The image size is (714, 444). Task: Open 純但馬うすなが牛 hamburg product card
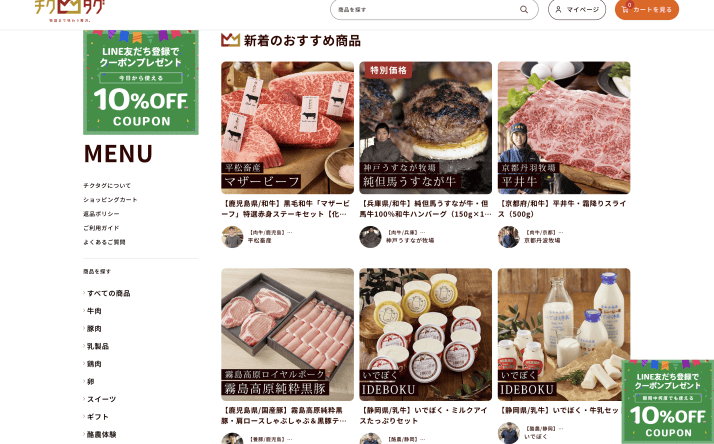[425, 128]
